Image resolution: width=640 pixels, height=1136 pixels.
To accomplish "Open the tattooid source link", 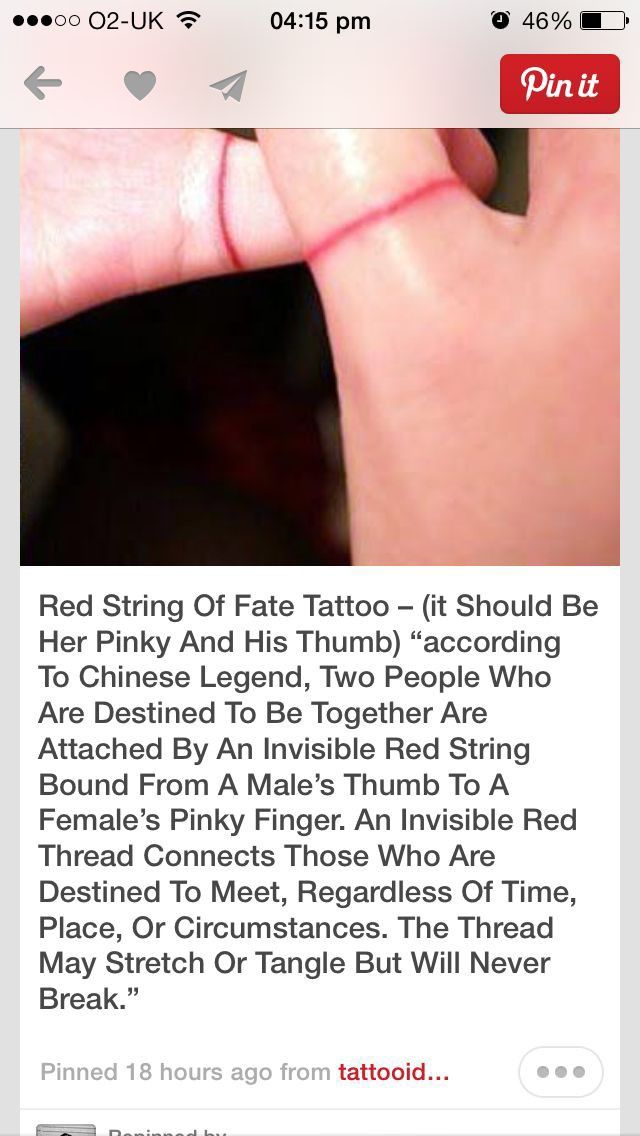I will (394, 1072).
